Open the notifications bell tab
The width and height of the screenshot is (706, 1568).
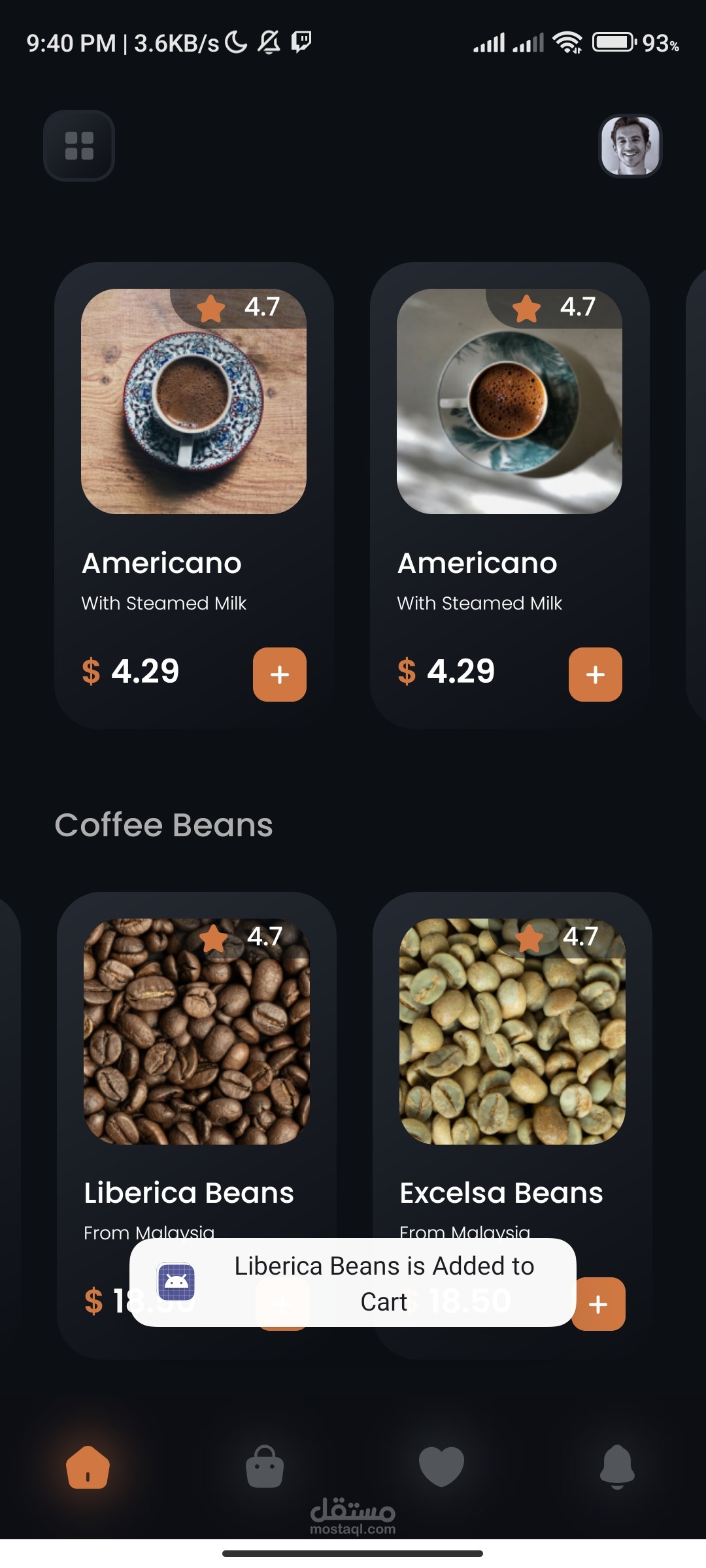coord(617,1467)
